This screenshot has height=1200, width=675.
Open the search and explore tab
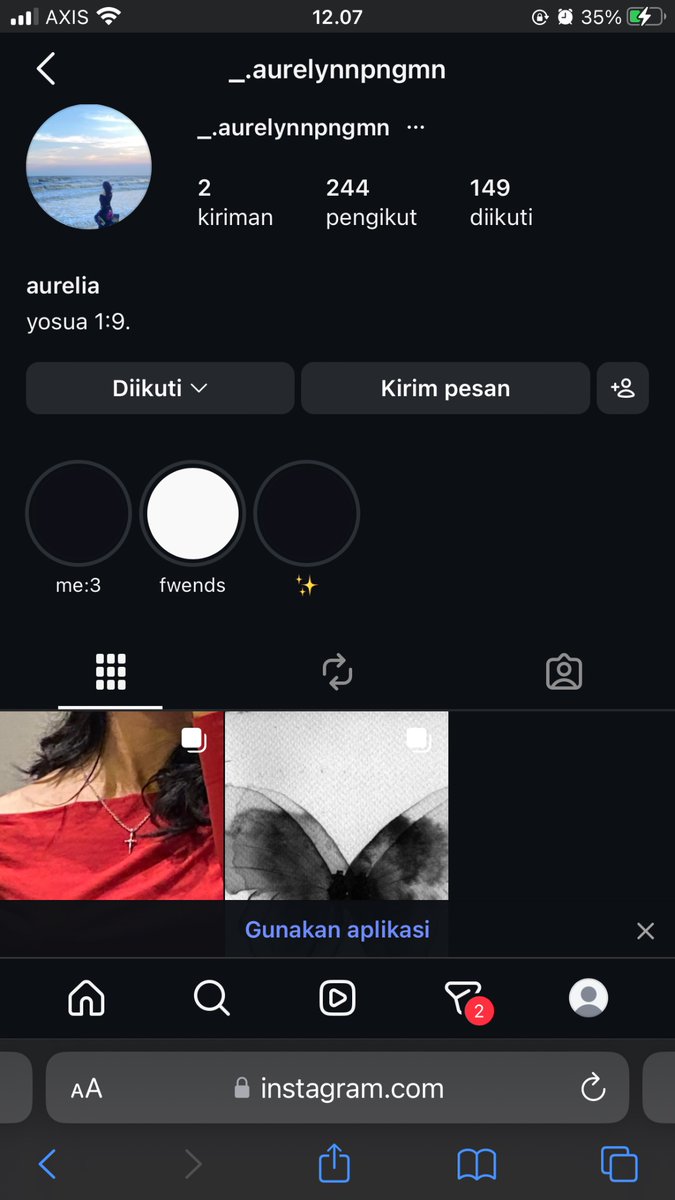point(212,997)
